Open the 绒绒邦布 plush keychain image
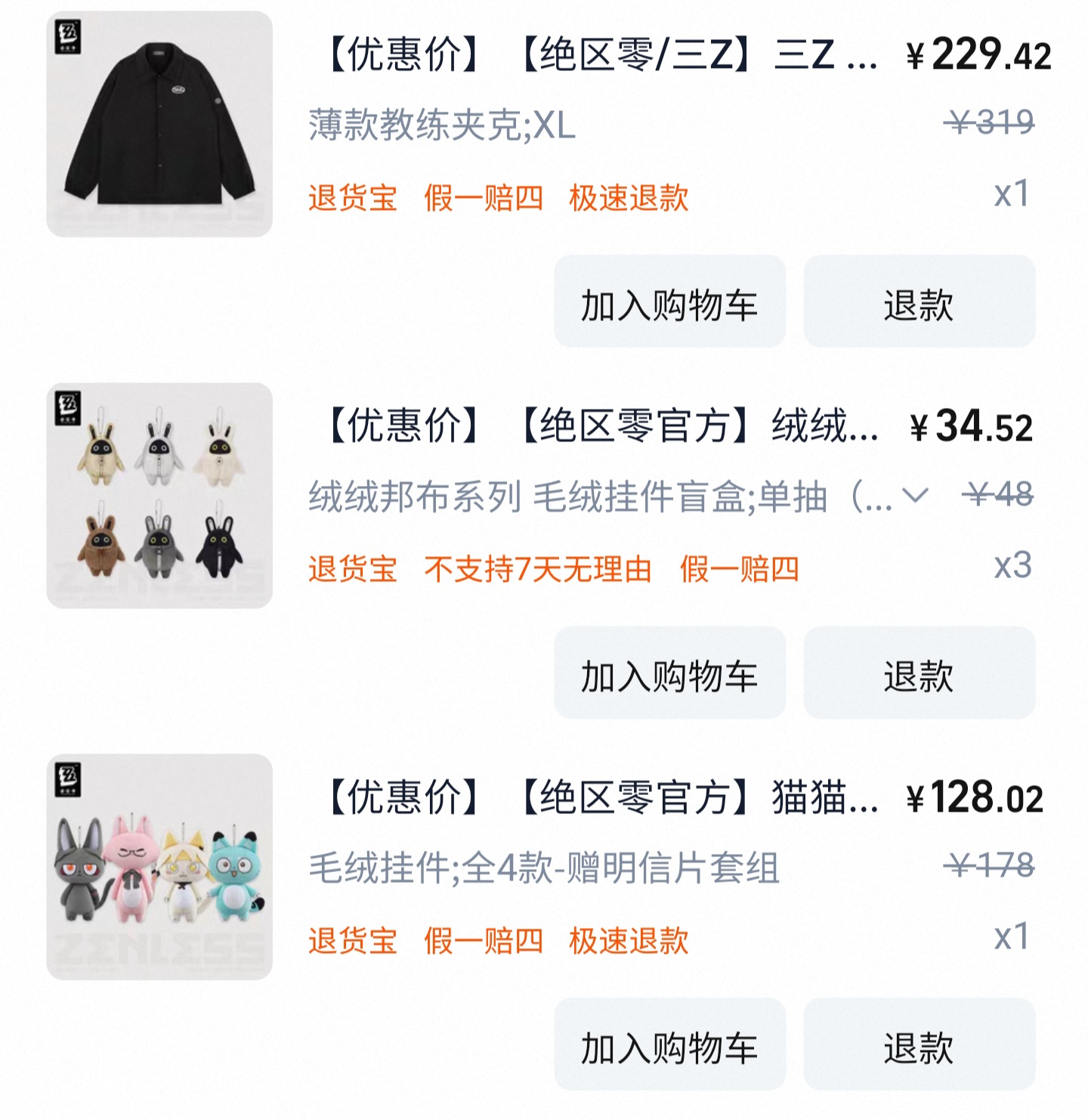This screenshot has height=1120, width=1088. point(159,496)
